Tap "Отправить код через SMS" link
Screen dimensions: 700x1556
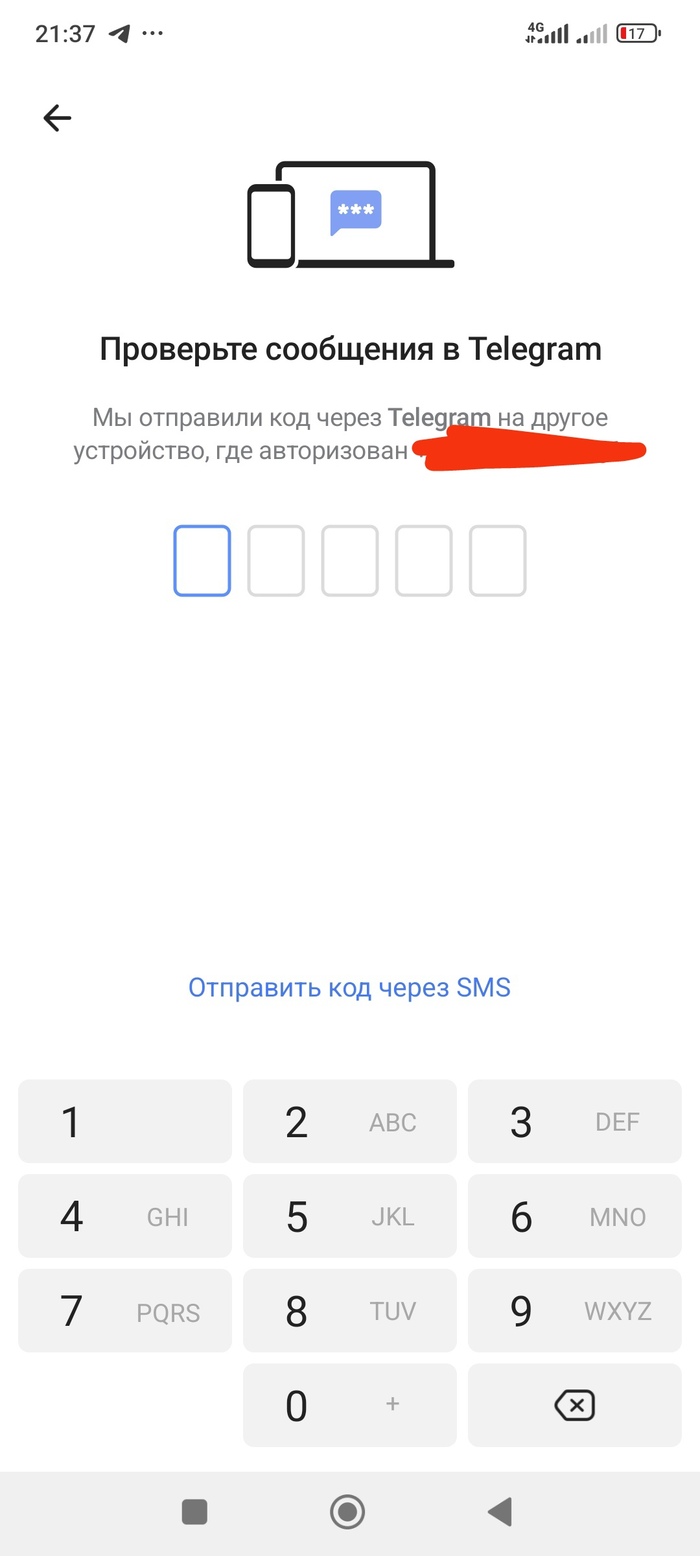coord(349,988)
